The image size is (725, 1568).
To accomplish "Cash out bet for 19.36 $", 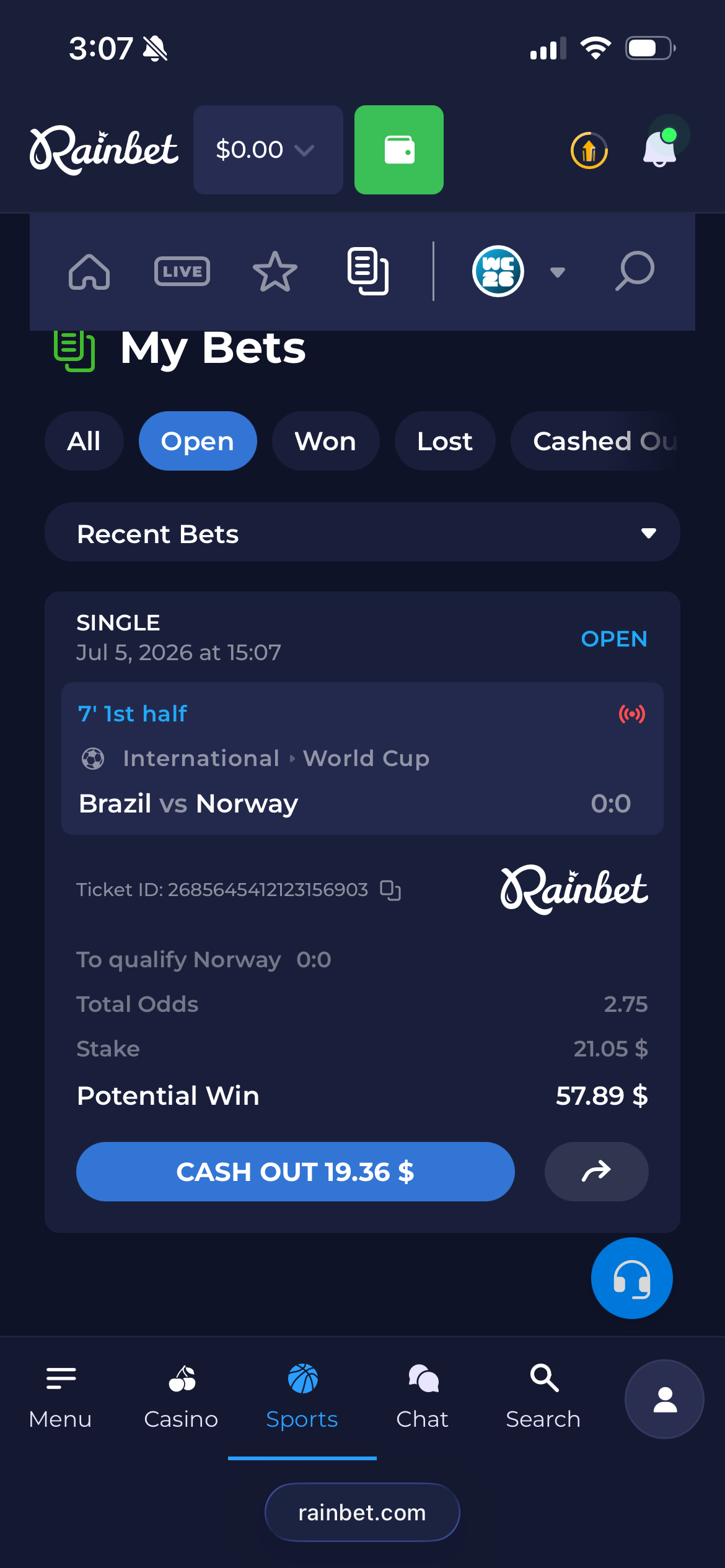I will [296, 1172].
